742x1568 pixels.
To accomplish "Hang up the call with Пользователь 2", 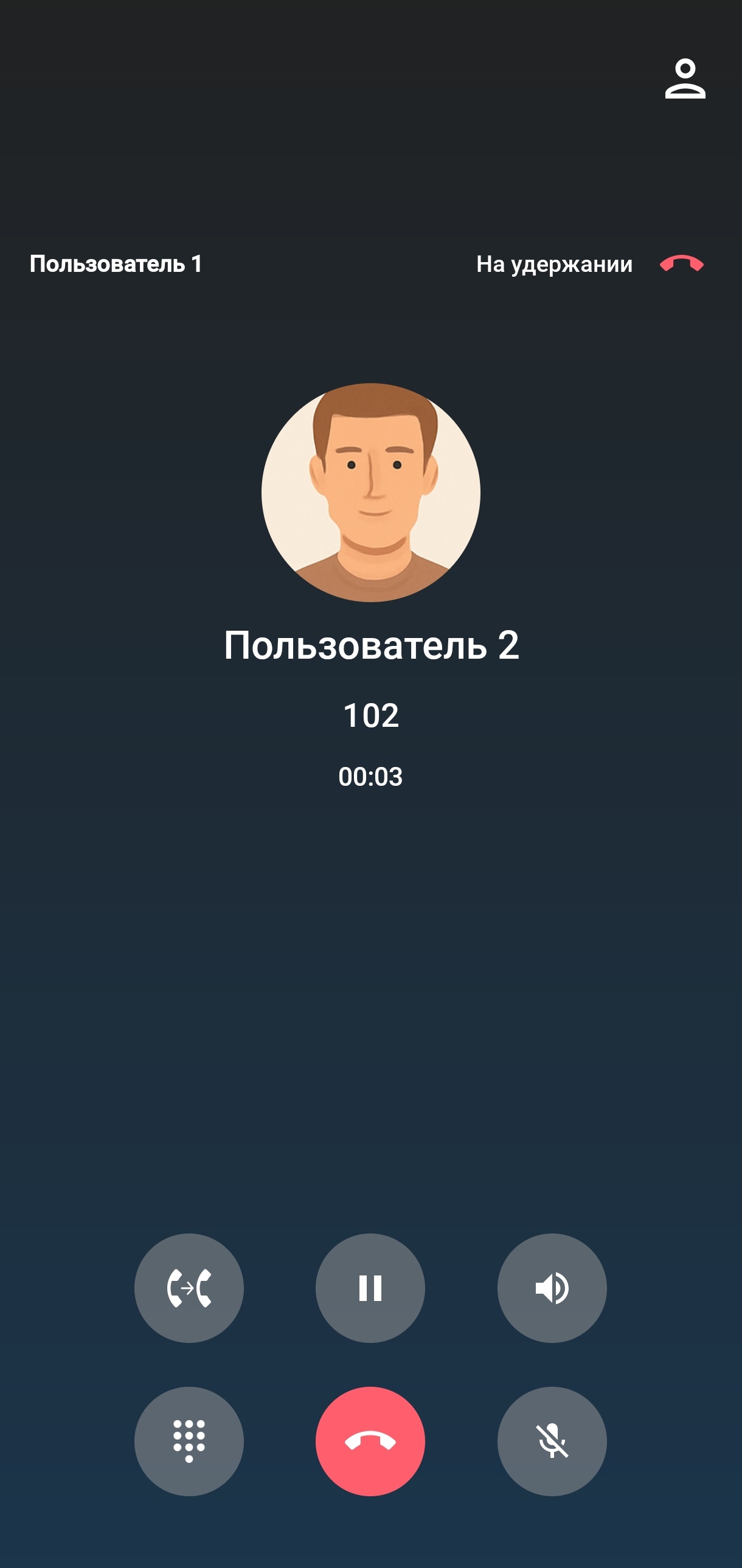I will (370, 1441).
